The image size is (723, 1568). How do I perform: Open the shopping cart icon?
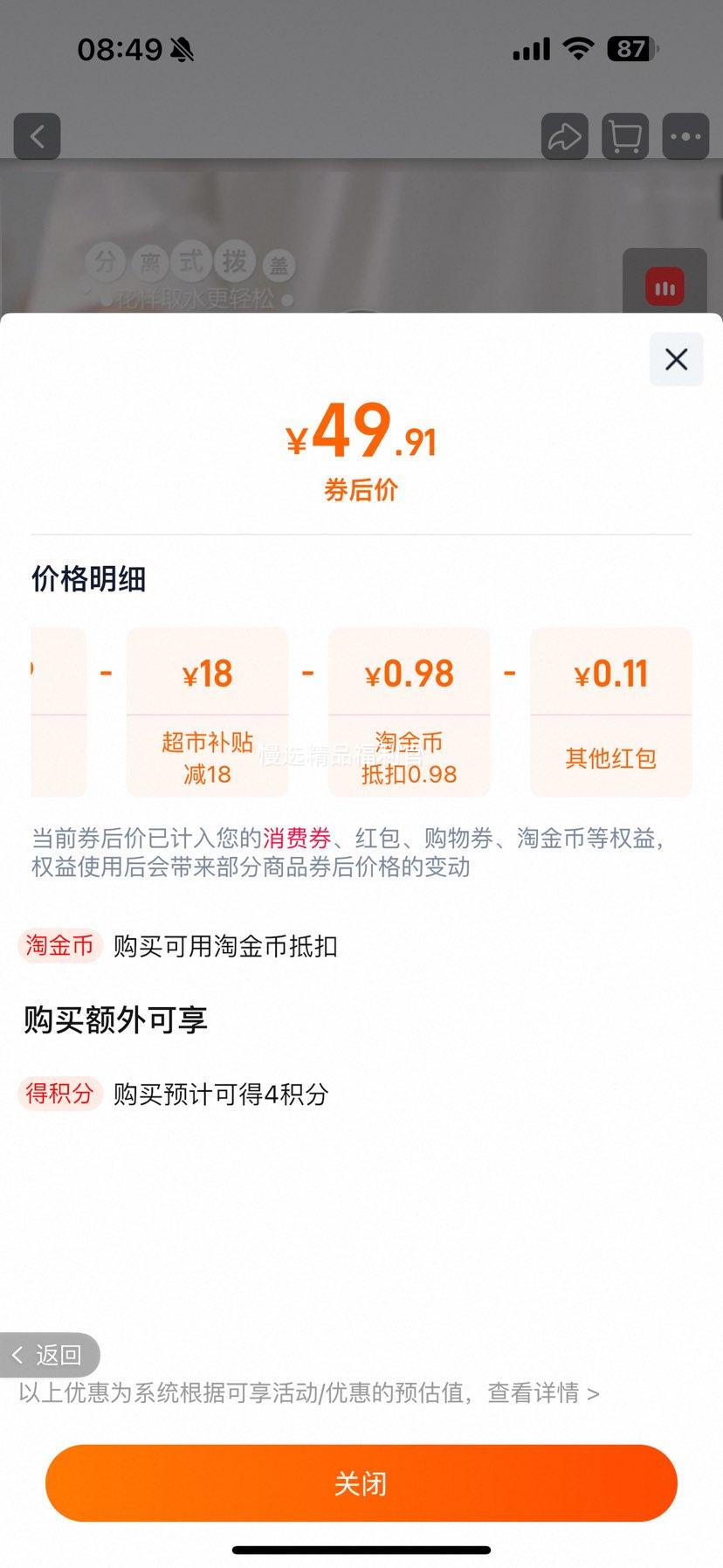[625, 137]
